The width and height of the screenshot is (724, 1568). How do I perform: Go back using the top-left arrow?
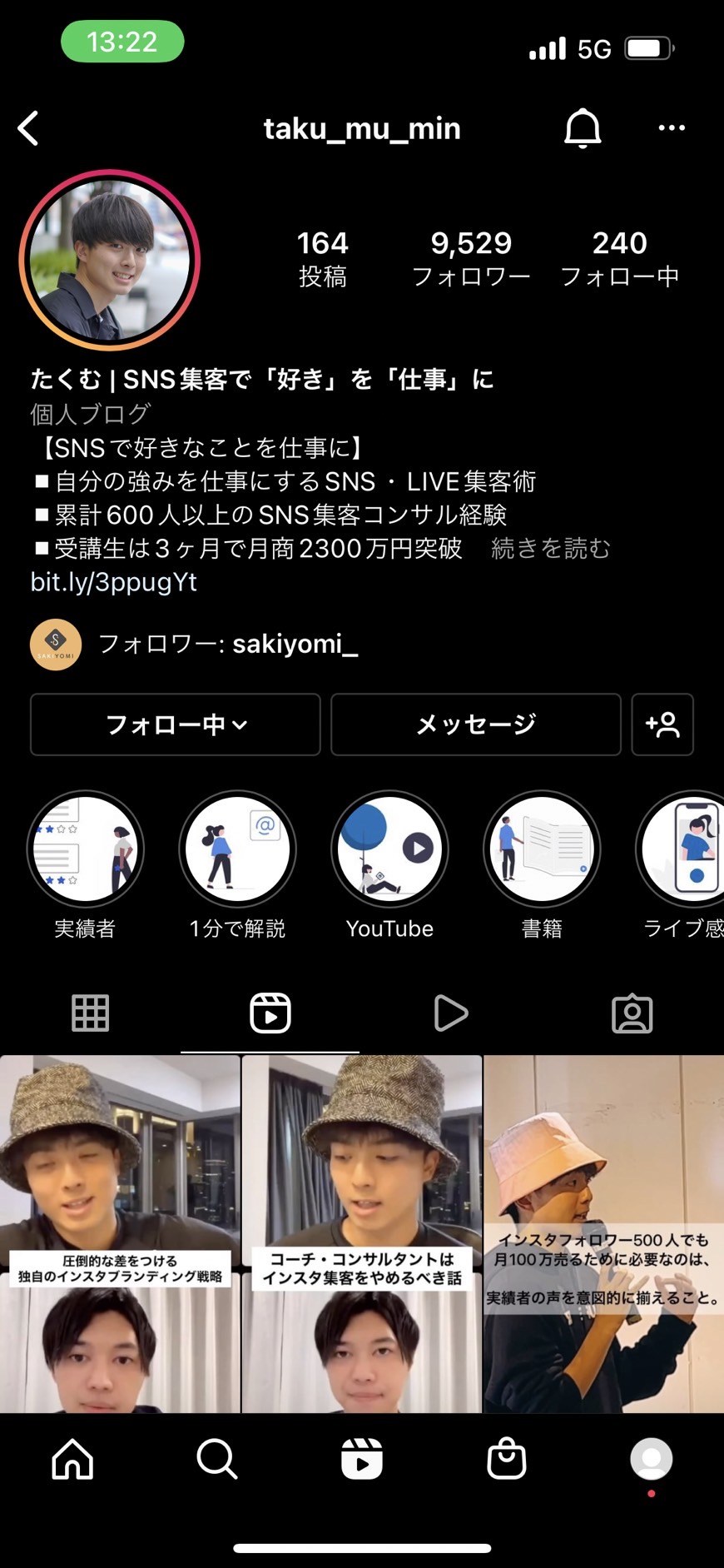click(28, 128)
